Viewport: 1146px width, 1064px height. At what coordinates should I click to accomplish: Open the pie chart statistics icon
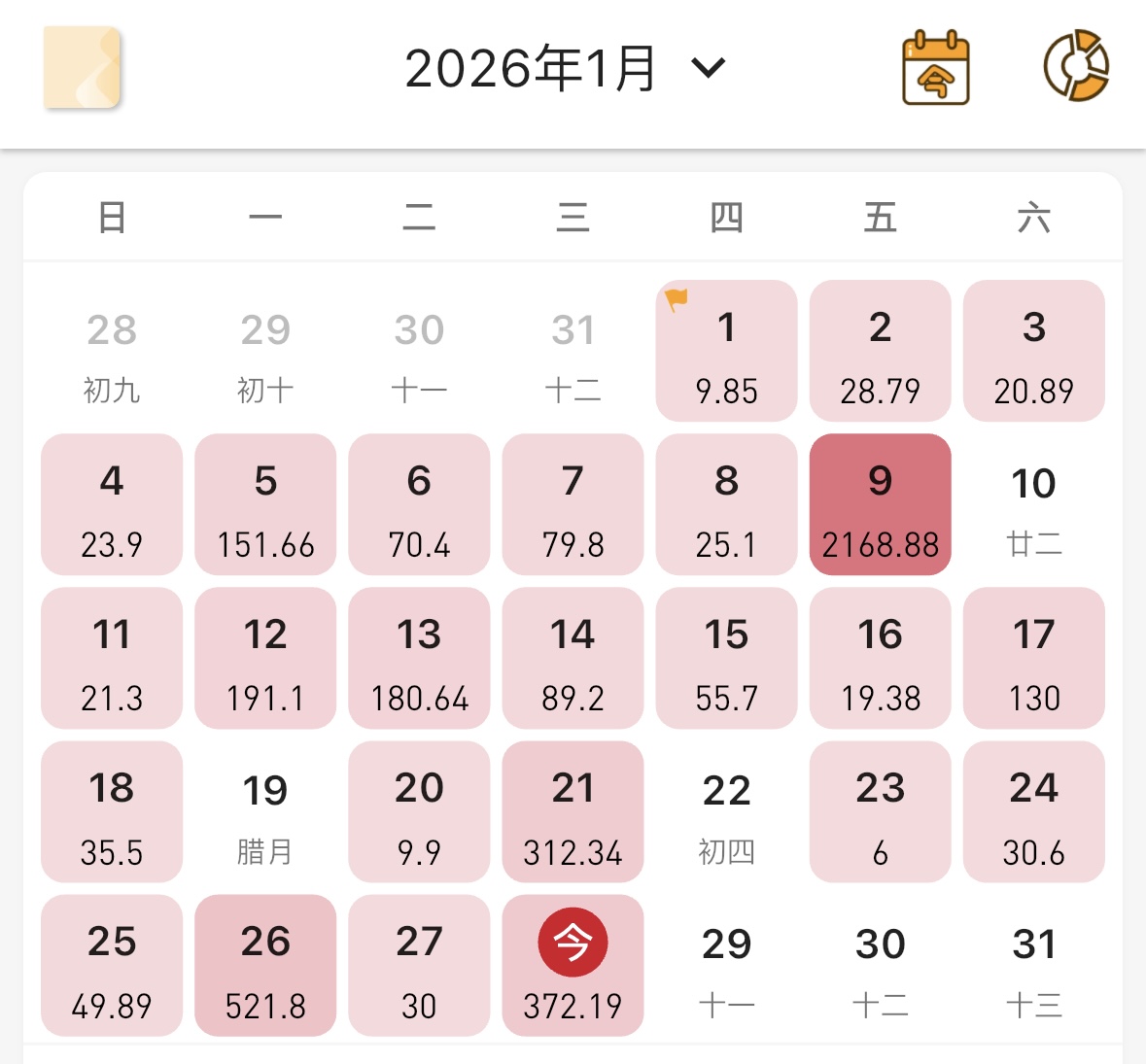[x=1076, y=66]
